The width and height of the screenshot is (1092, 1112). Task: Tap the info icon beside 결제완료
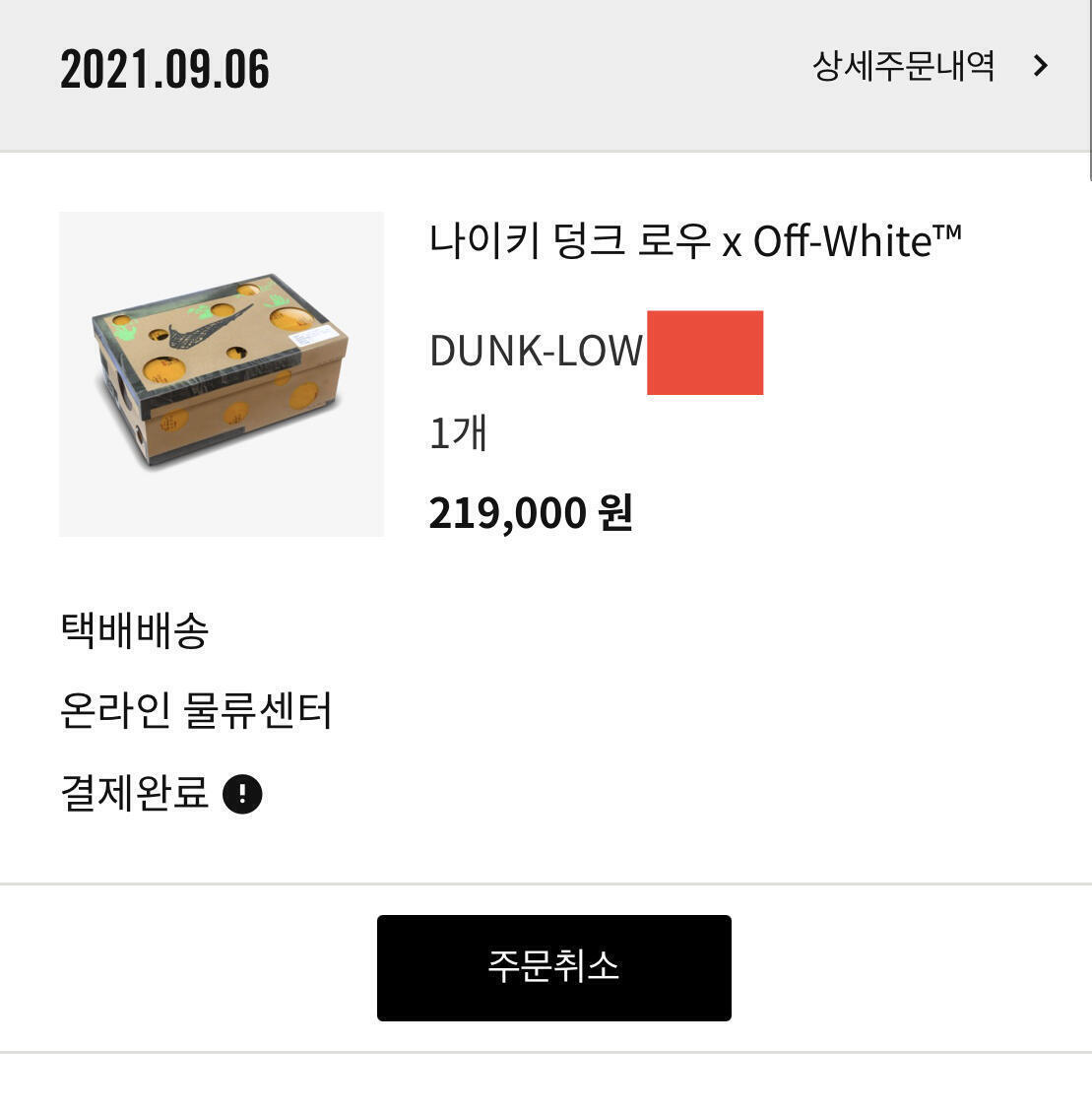pos(242,794)
